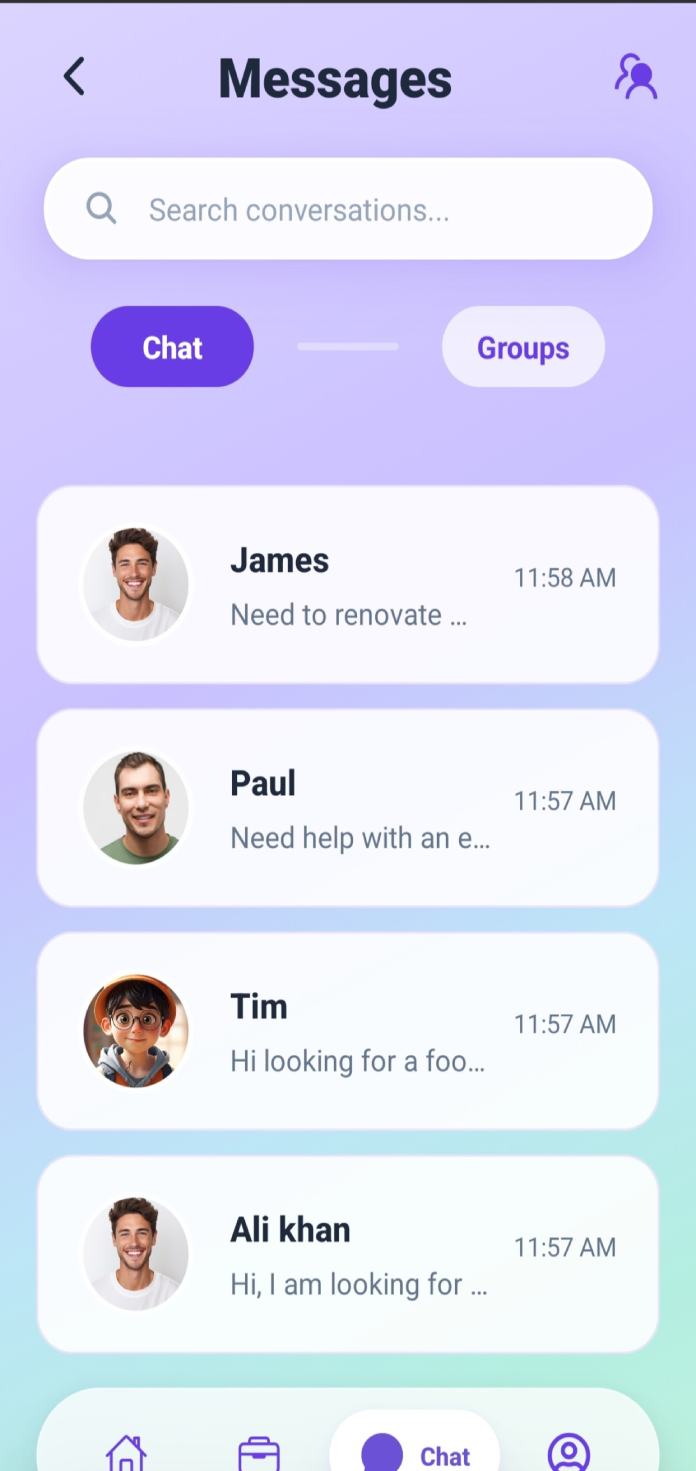Switch to the Groups tab
This screenshot has height=1471, width=696.
click(523, 347)
